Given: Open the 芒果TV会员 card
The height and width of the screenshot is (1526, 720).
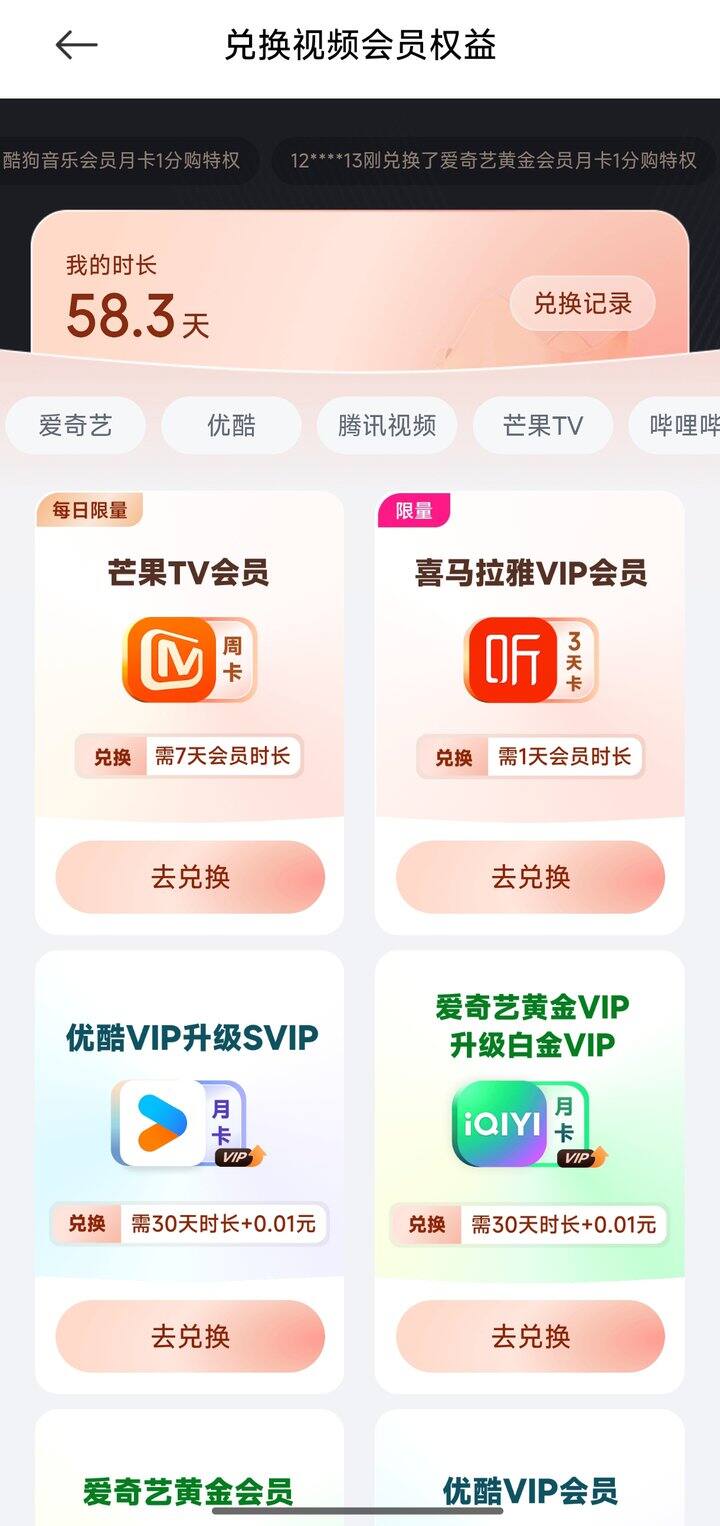Looking at the screenshot, I should pyautogui.click(x=190, y=660).
